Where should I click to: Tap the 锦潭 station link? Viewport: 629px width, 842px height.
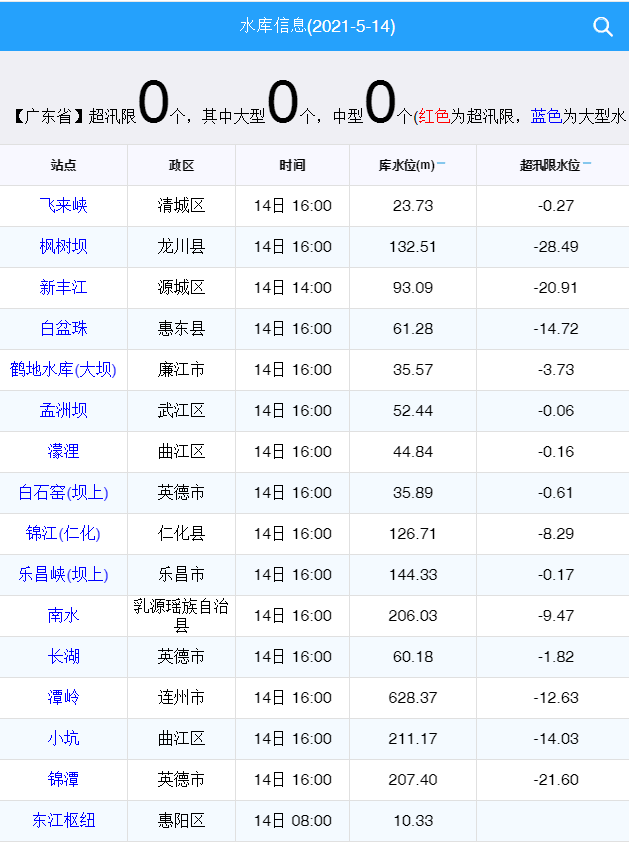(63, 780)
